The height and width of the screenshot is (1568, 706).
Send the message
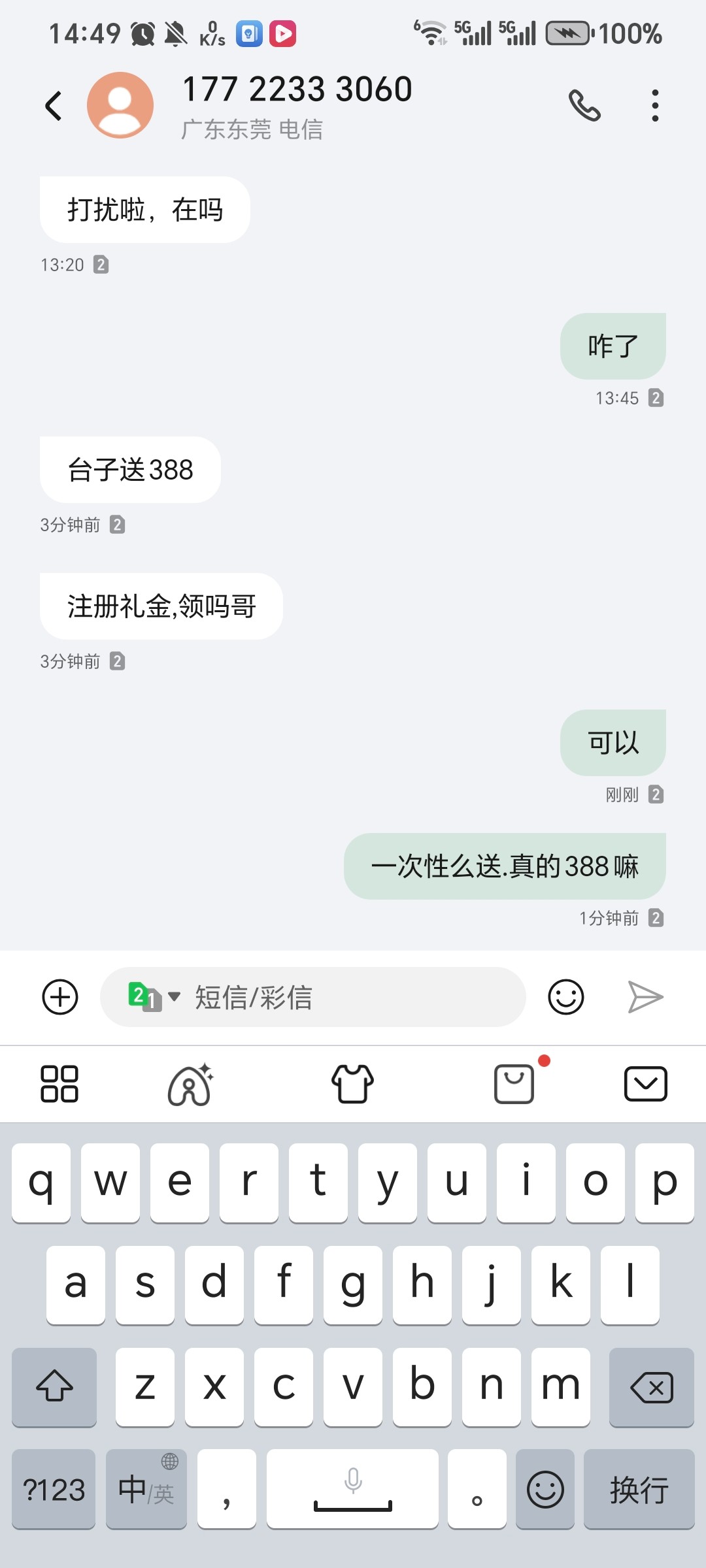(645, 997)
